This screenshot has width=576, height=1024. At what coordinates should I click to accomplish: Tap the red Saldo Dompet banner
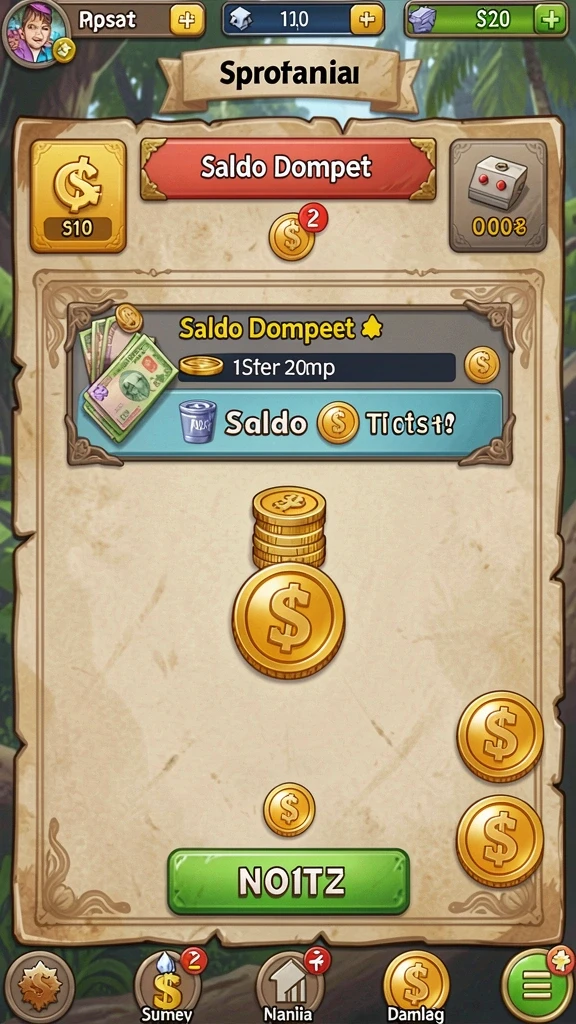(288, 168)
